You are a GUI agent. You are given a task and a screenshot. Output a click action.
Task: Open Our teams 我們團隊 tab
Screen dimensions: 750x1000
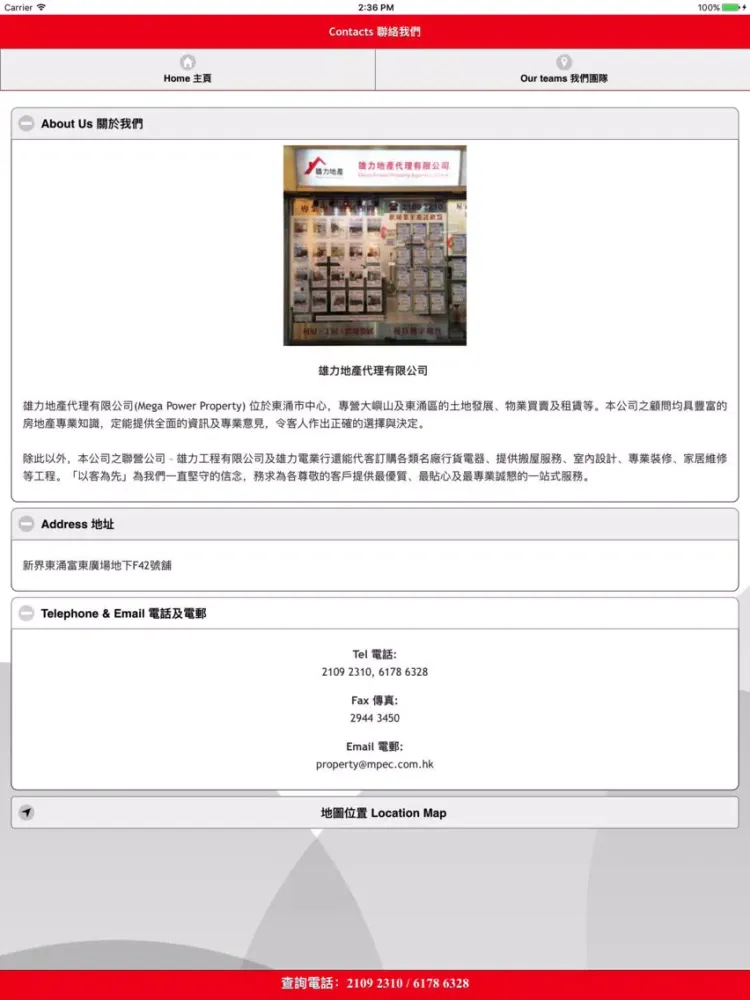tap(563, 69)
